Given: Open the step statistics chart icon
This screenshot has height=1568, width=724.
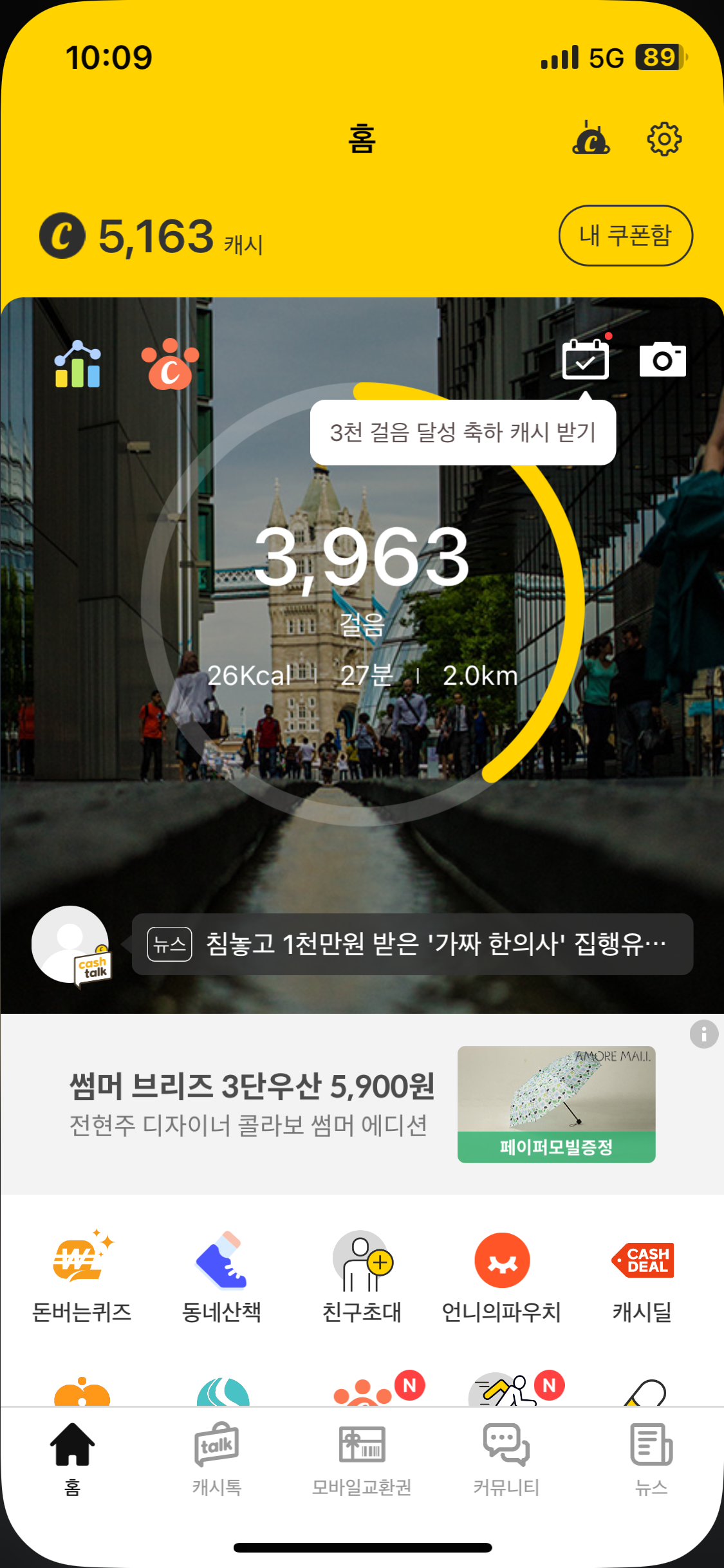Looking at the screenshot, I should pos(77,364).
